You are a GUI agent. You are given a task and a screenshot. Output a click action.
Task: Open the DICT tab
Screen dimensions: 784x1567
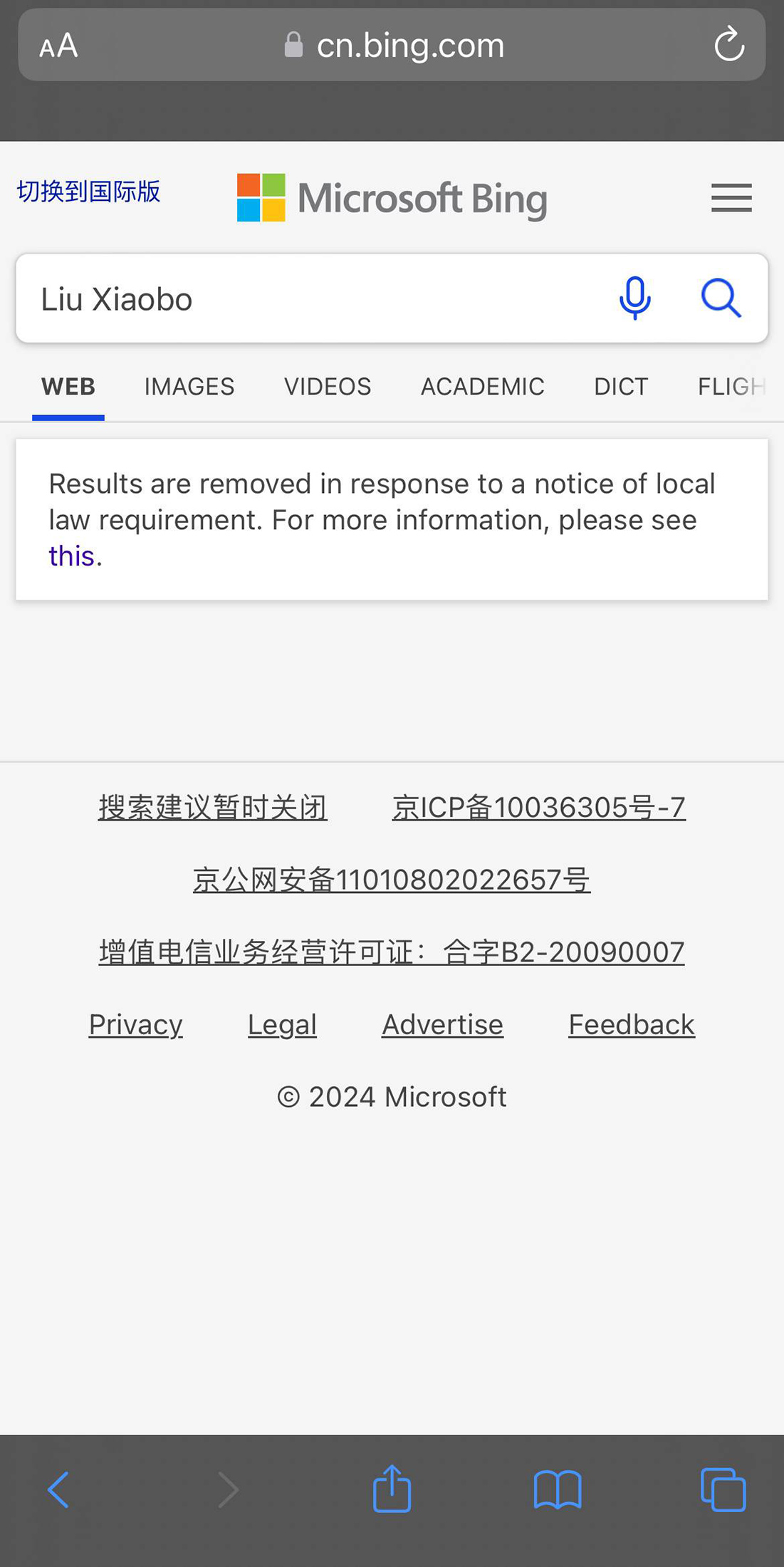(x=621, y=387)
